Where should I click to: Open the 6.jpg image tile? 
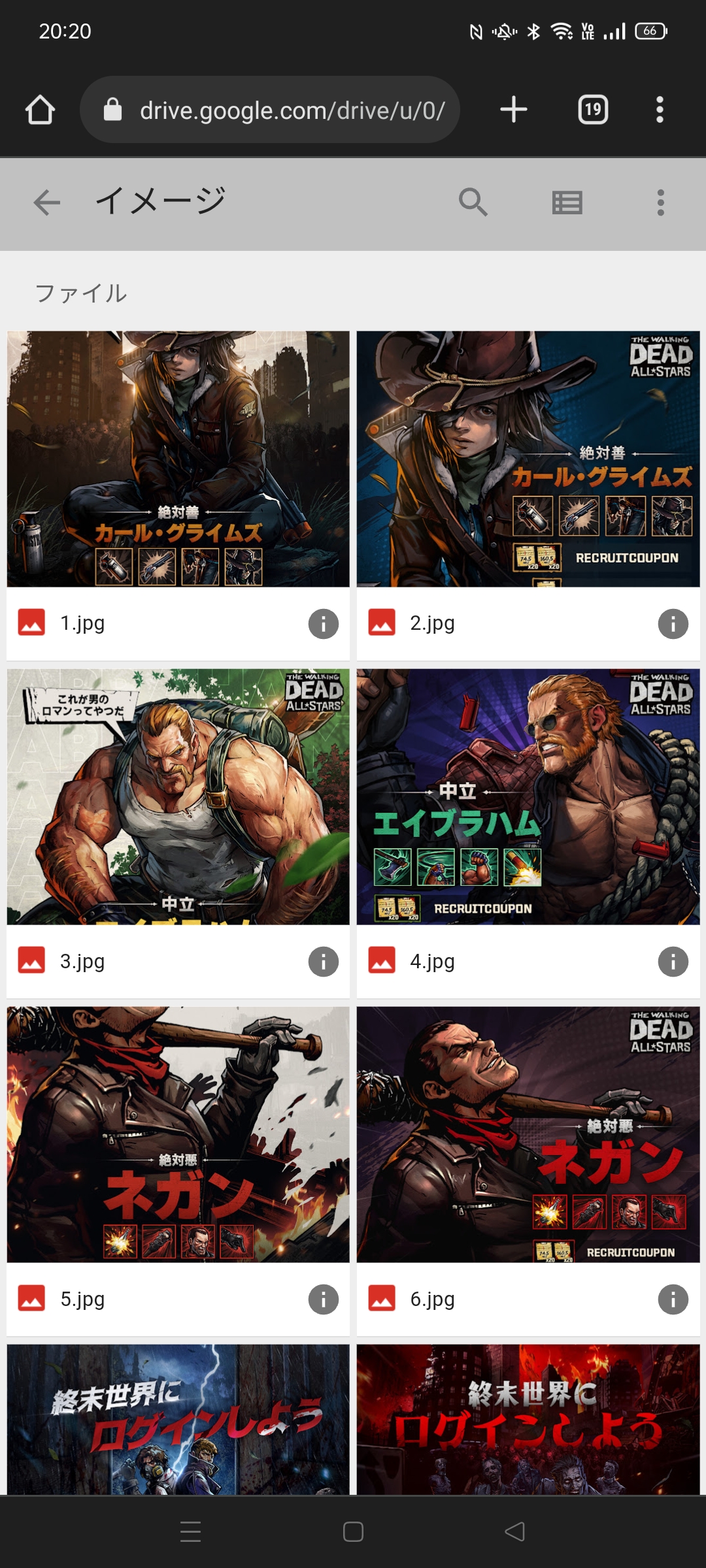(528, 1134)
